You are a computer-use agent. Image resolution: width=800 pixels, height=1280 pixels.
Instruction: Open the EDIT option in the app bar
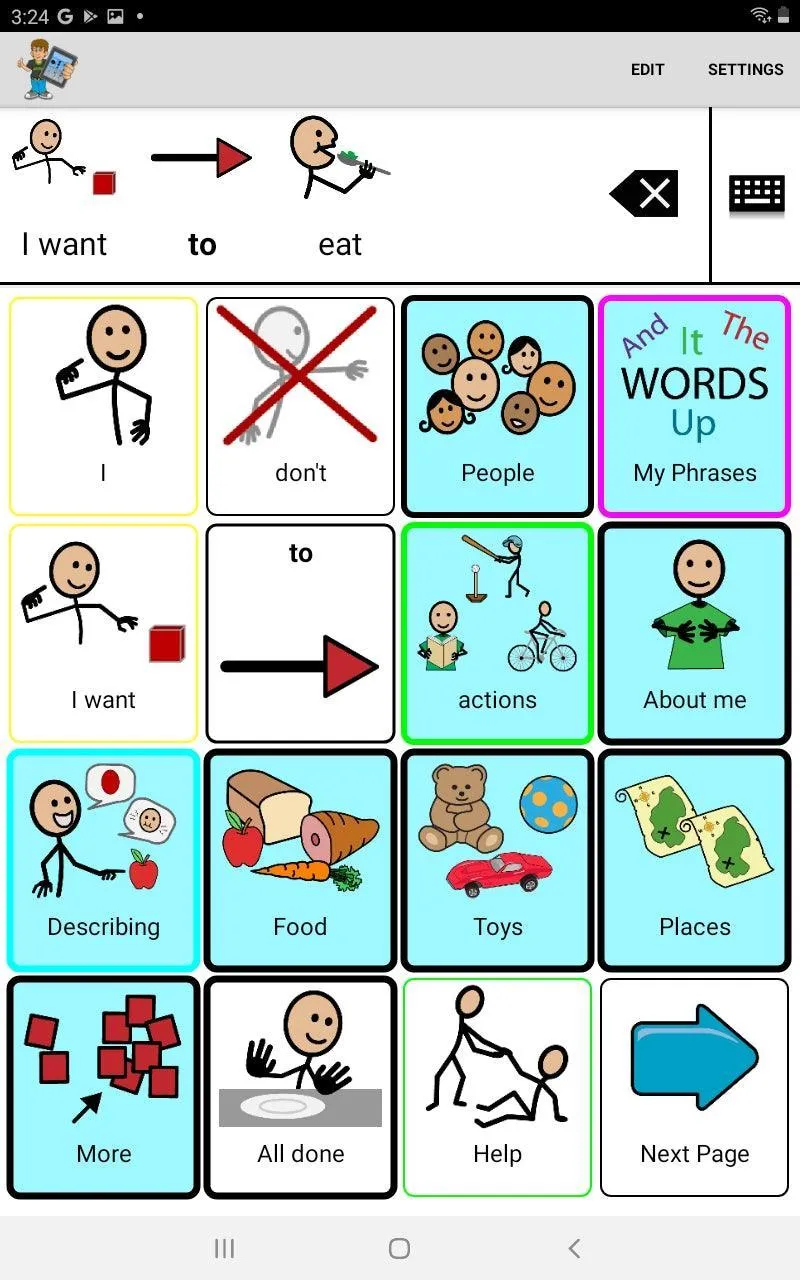pos(647,69)
